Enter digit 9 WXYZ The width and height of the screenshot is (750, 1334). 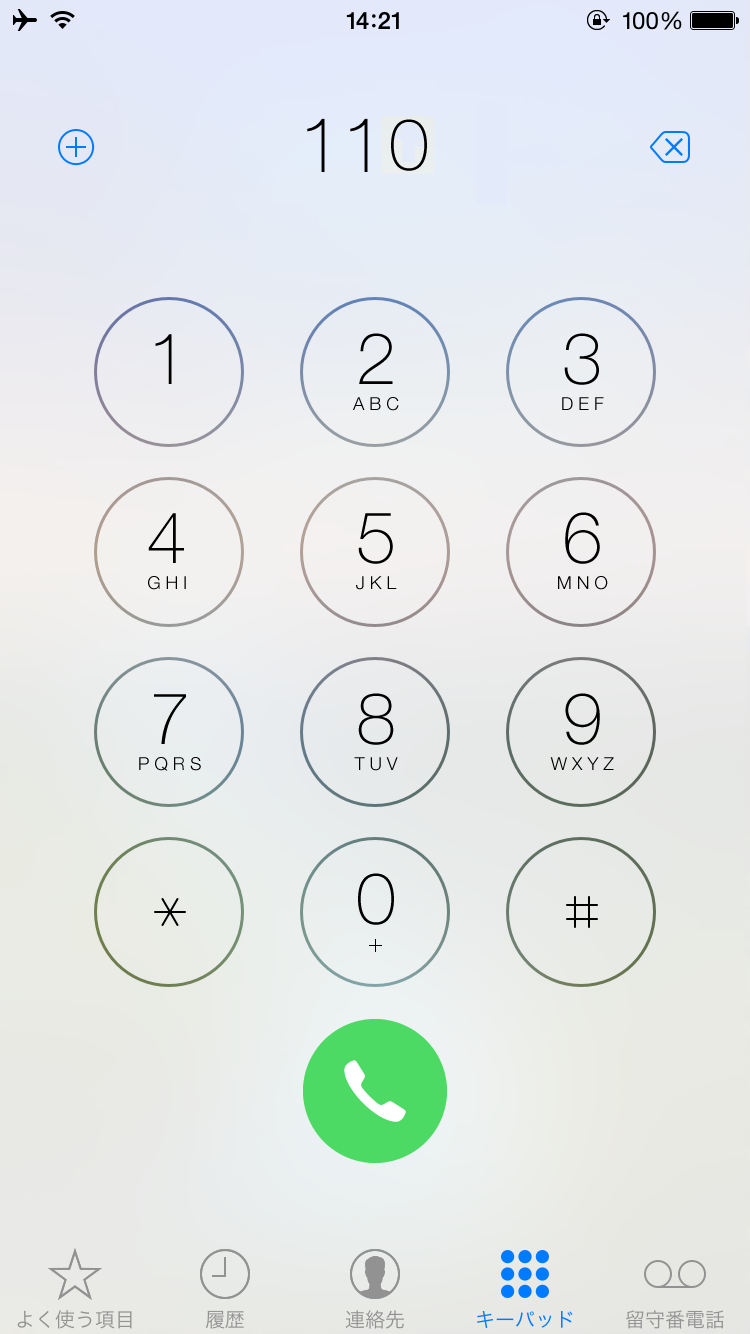pos(581,732)
